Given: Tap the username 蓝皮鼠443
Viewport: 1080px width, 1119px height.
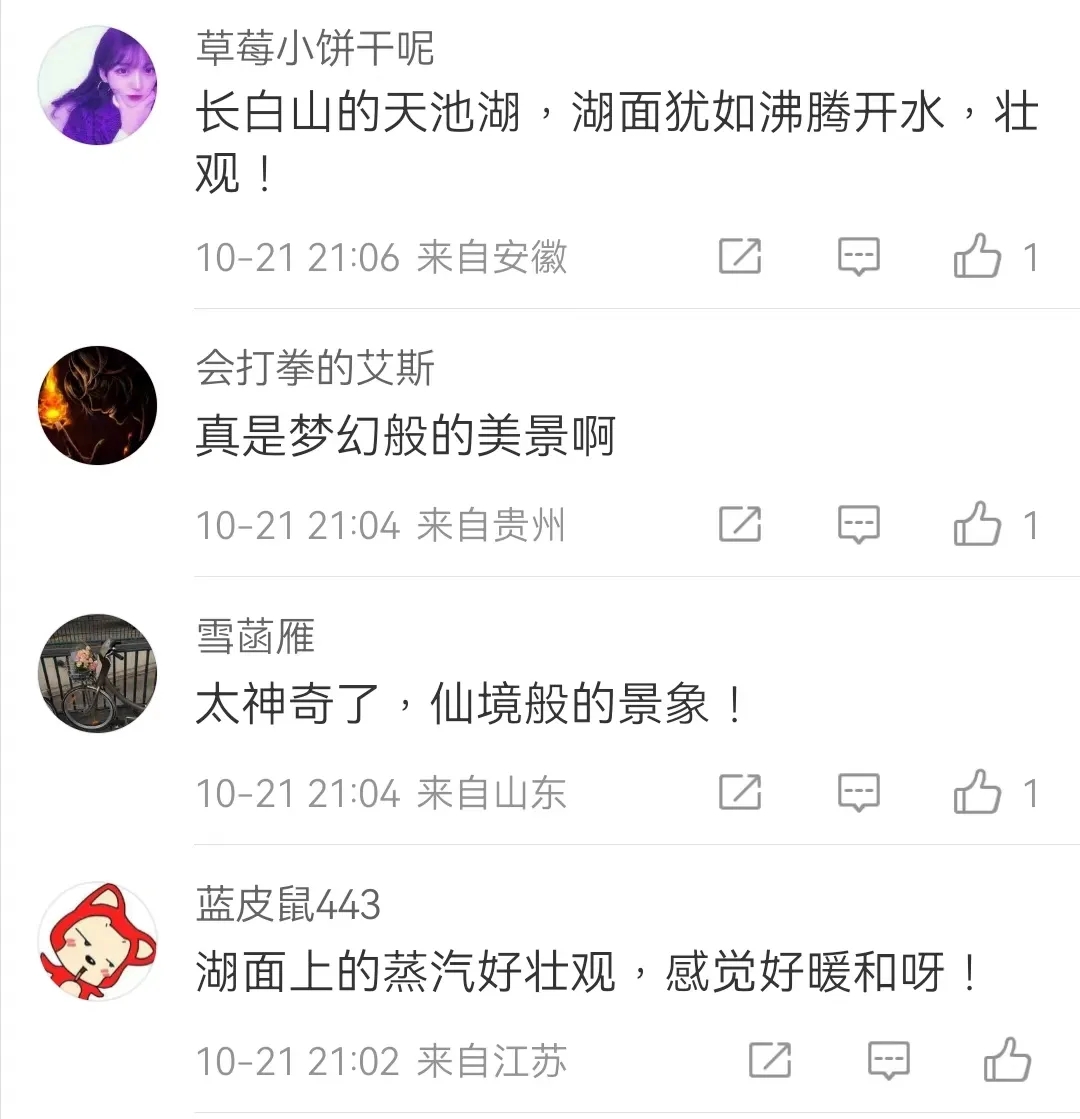Looking at the screenshot, I should 288,905.
